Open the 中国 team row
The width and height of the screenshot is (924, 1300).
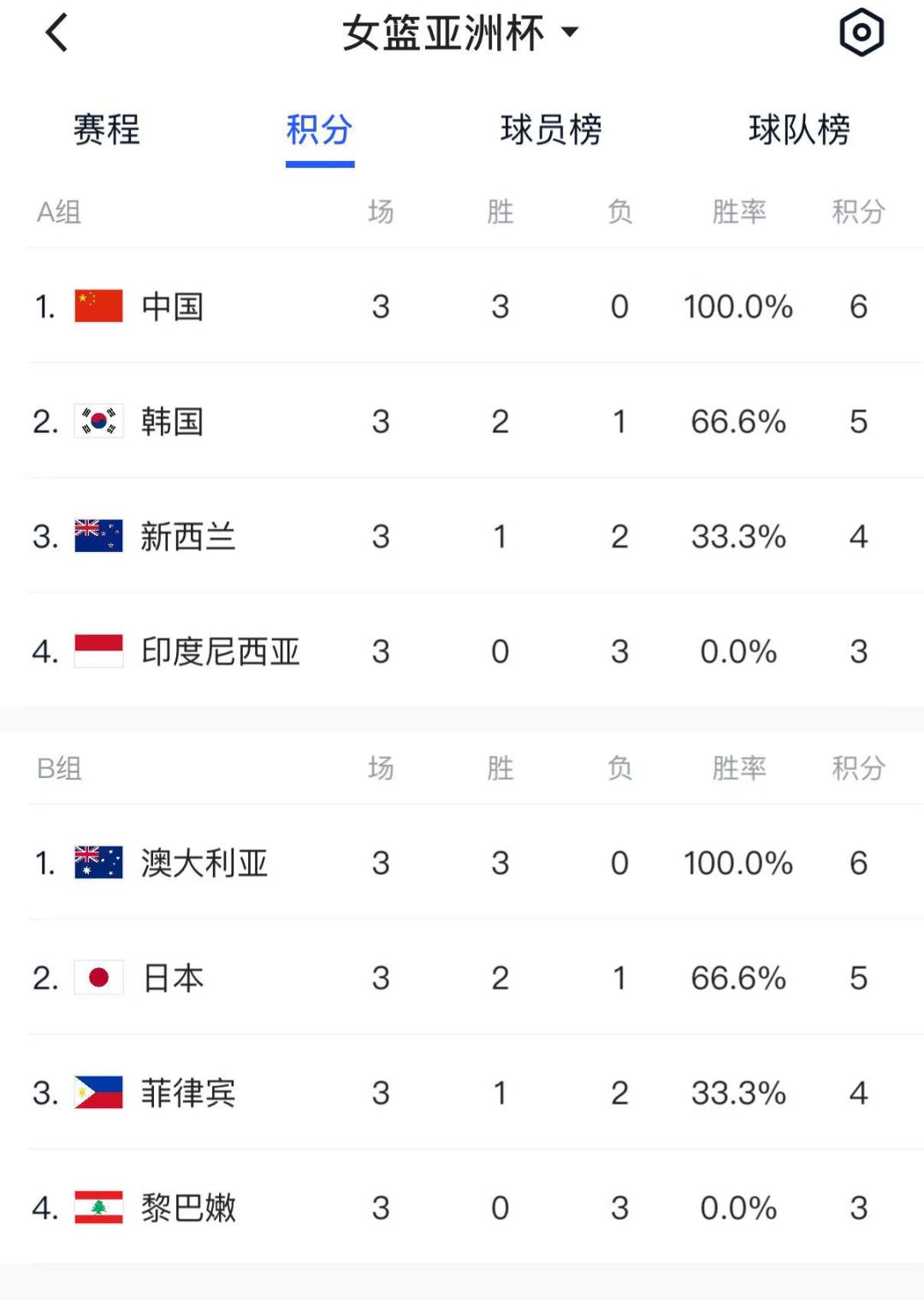pyautogui.click(x=173, y=306)
